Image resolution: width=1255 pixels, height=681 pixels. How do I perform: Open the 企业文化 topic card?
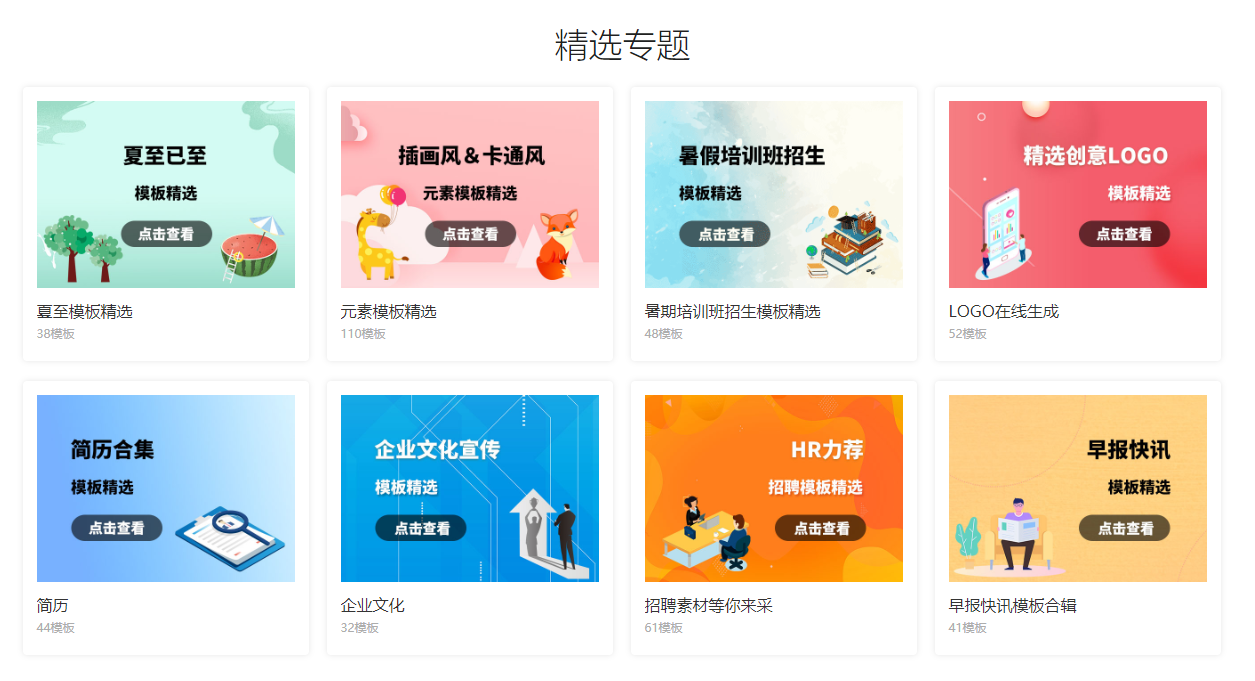click(470, 489)
